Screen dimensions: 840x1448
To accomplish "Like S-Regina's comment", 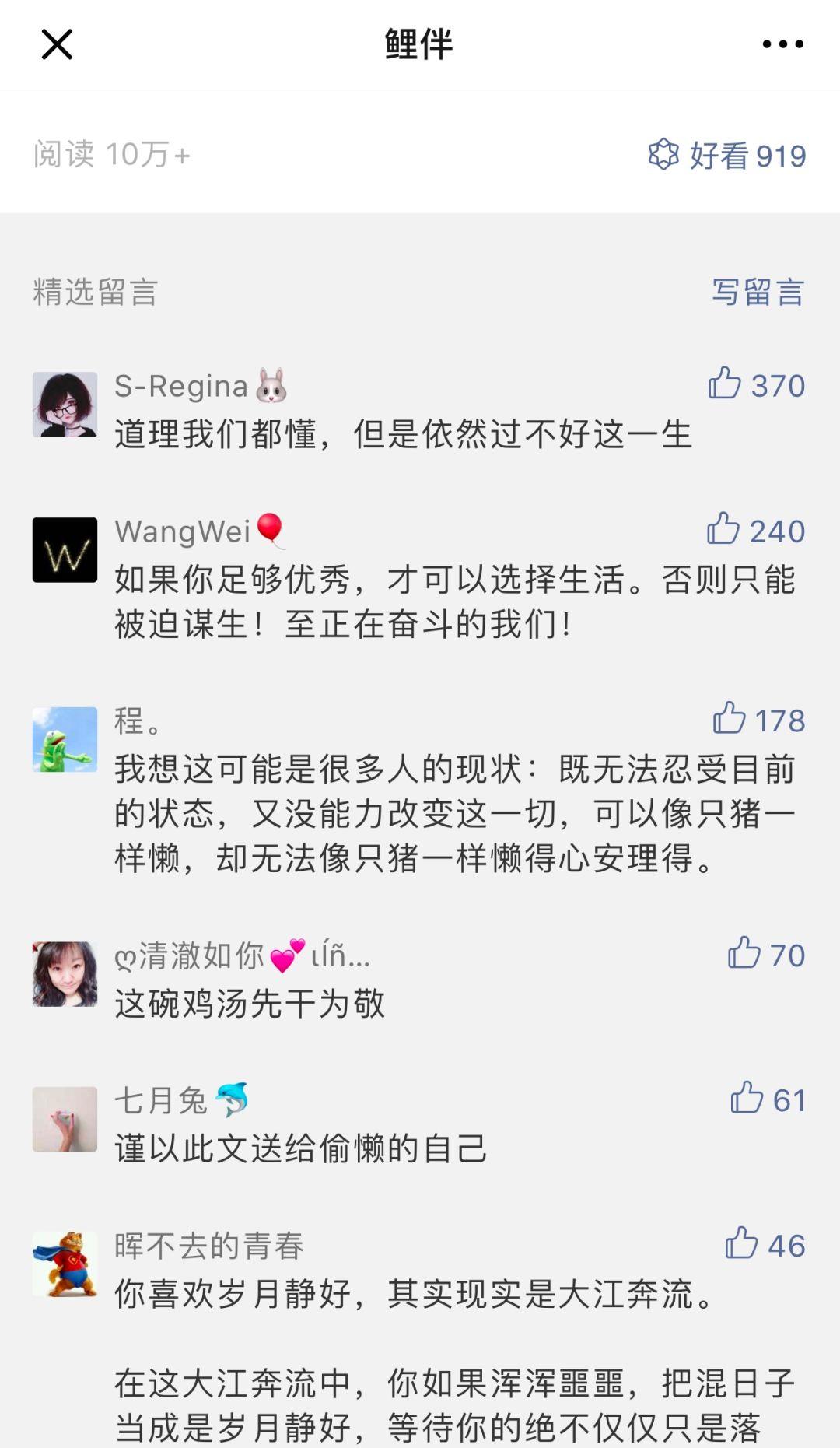I will point(725,384).
